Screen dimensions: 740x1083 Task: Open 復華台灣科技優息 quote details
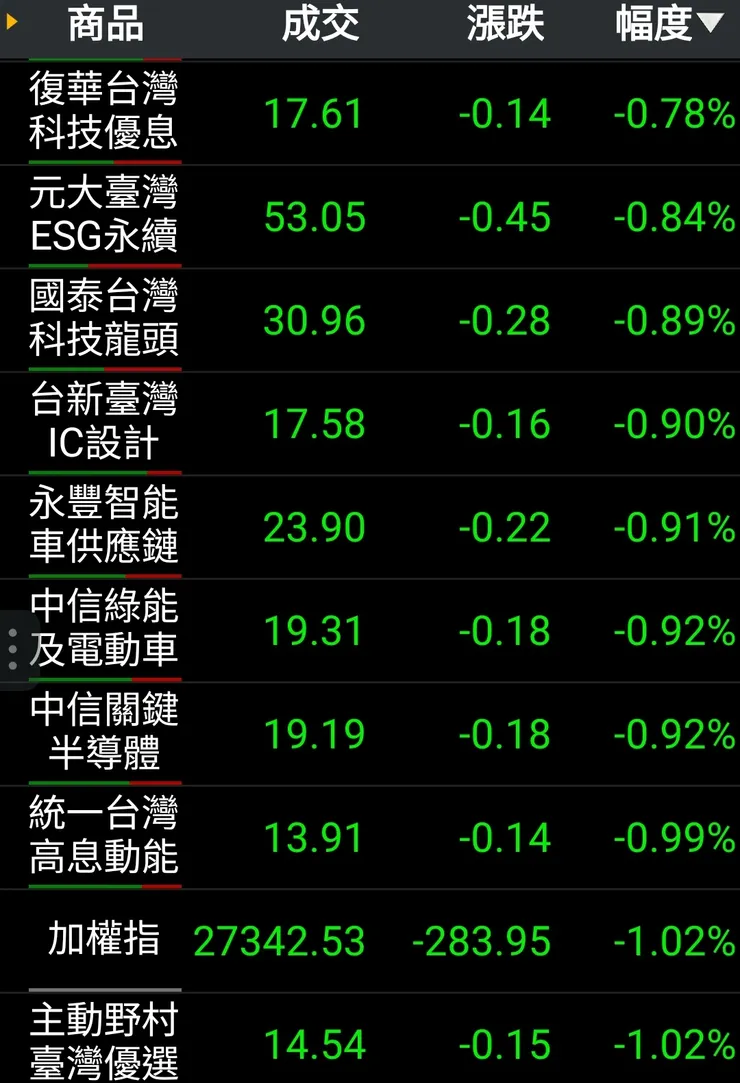pyautogui.click(x=104, y=112)
